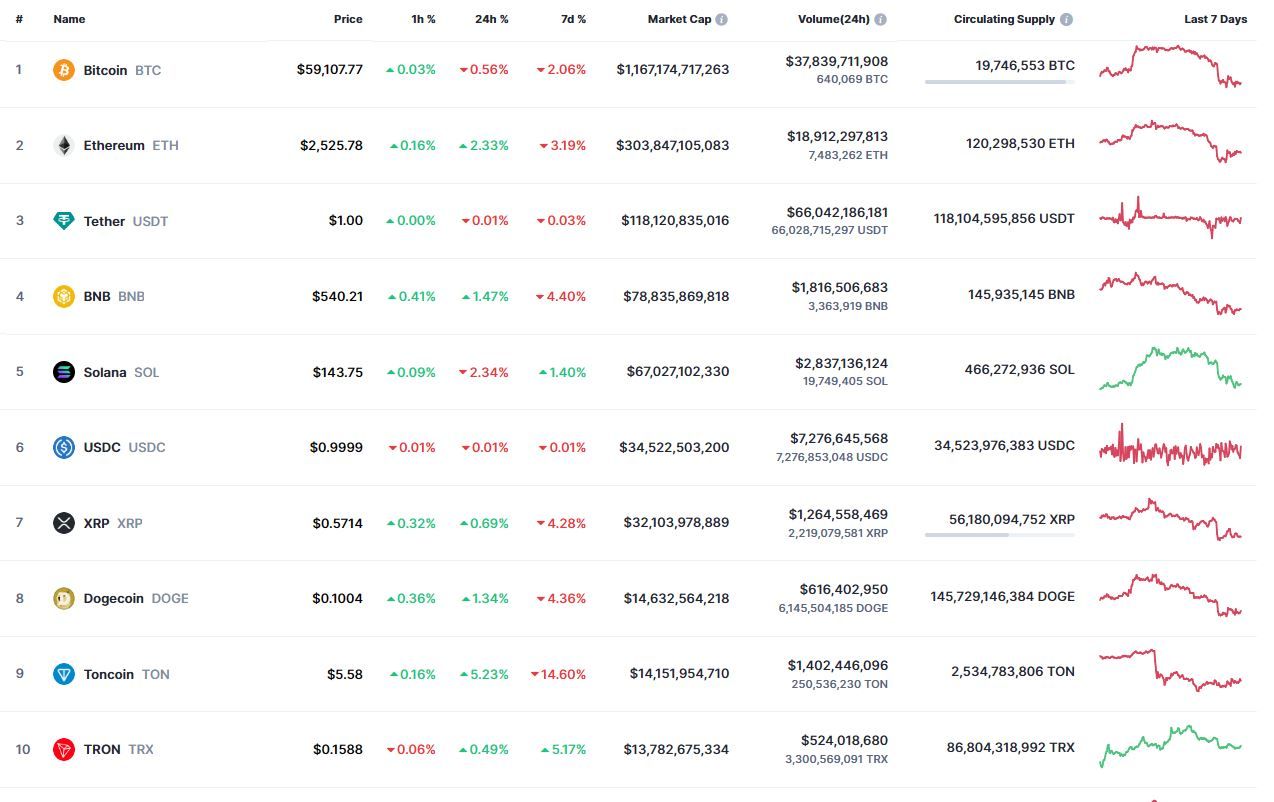Sort by 7d % change

pos(572,19)
